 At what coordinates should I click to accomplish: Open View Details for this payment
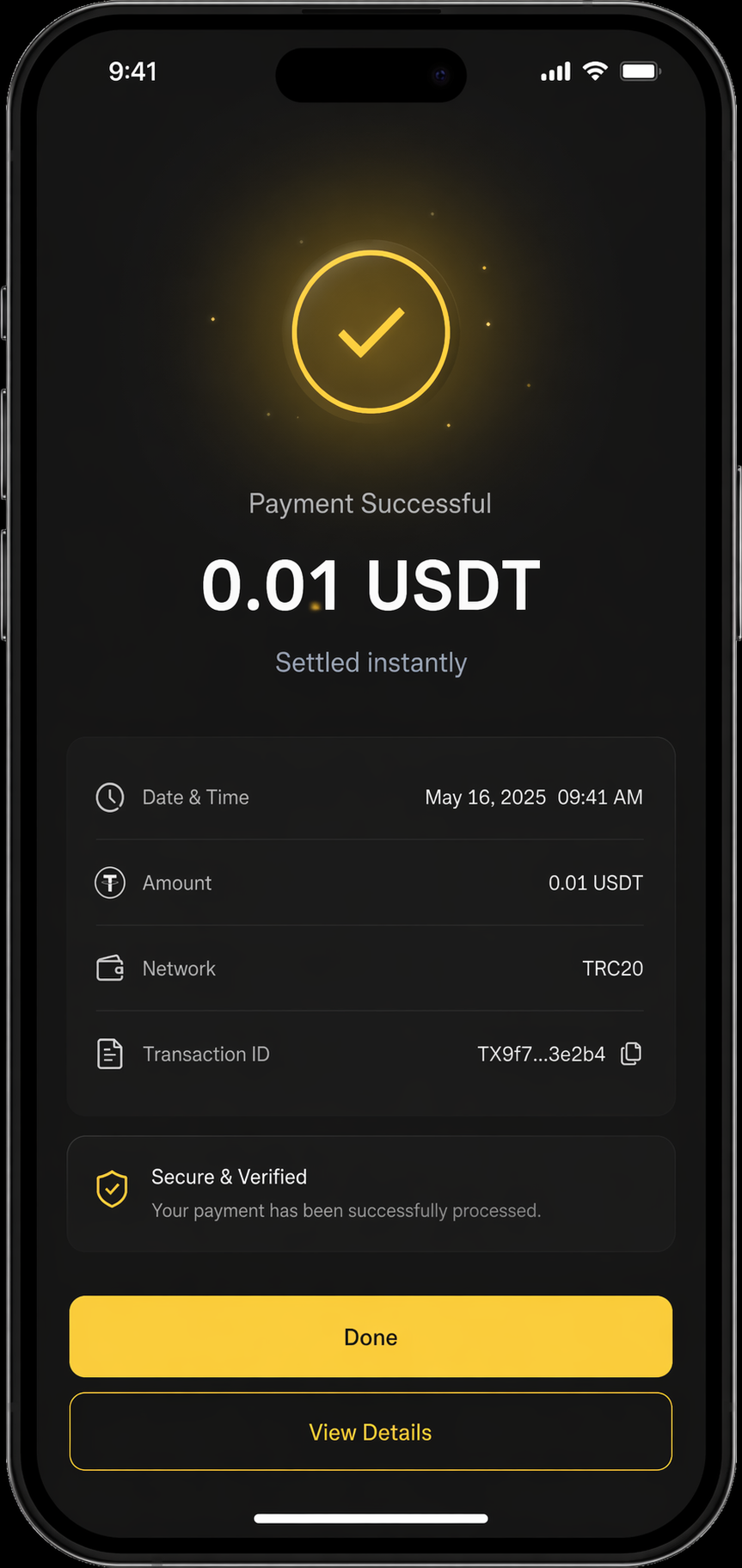pos(371,1431)
